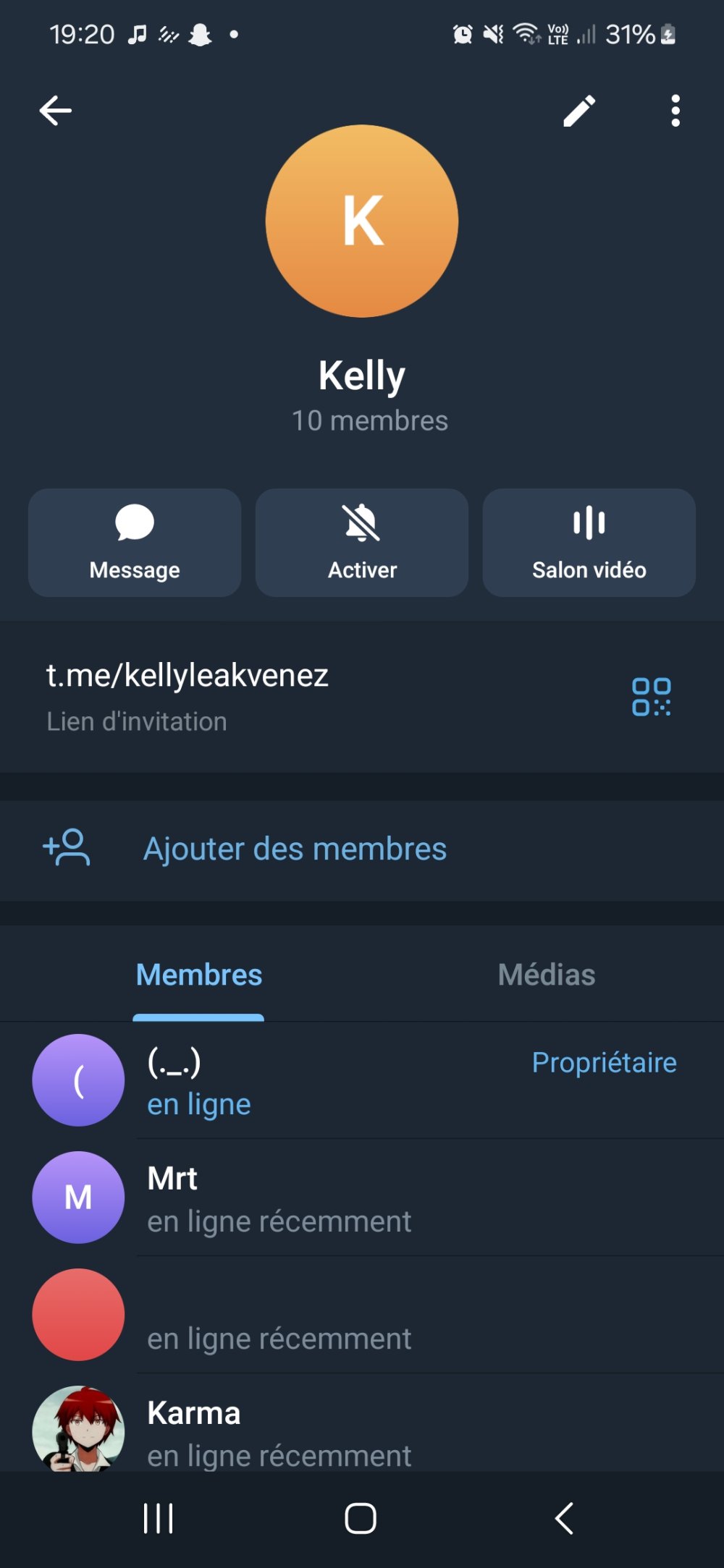Select Ajouter des membres

[x=295, y=849]
